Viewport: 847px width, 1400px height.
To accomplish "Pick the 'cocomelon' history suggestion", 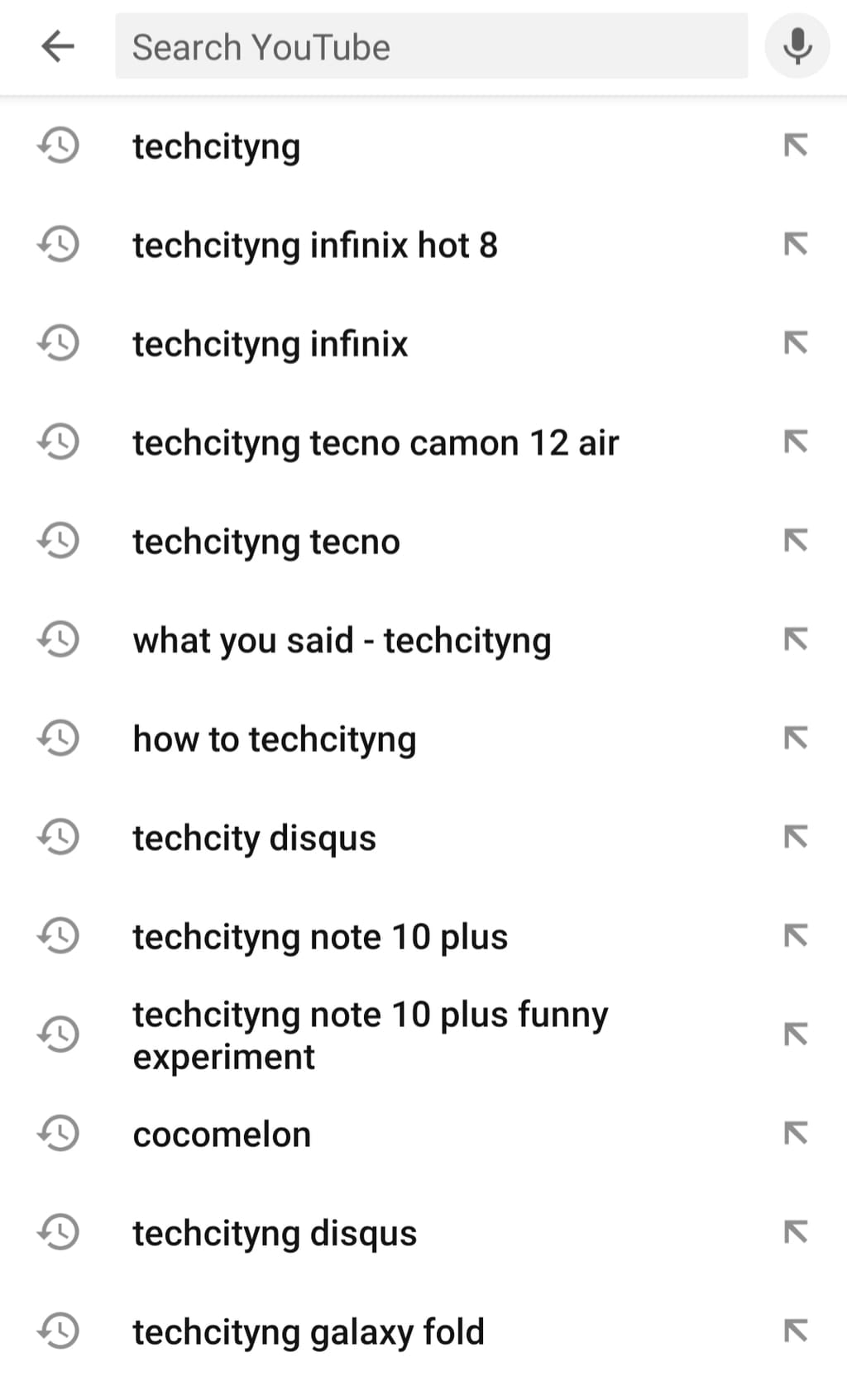I will [x=222, y=1134].
